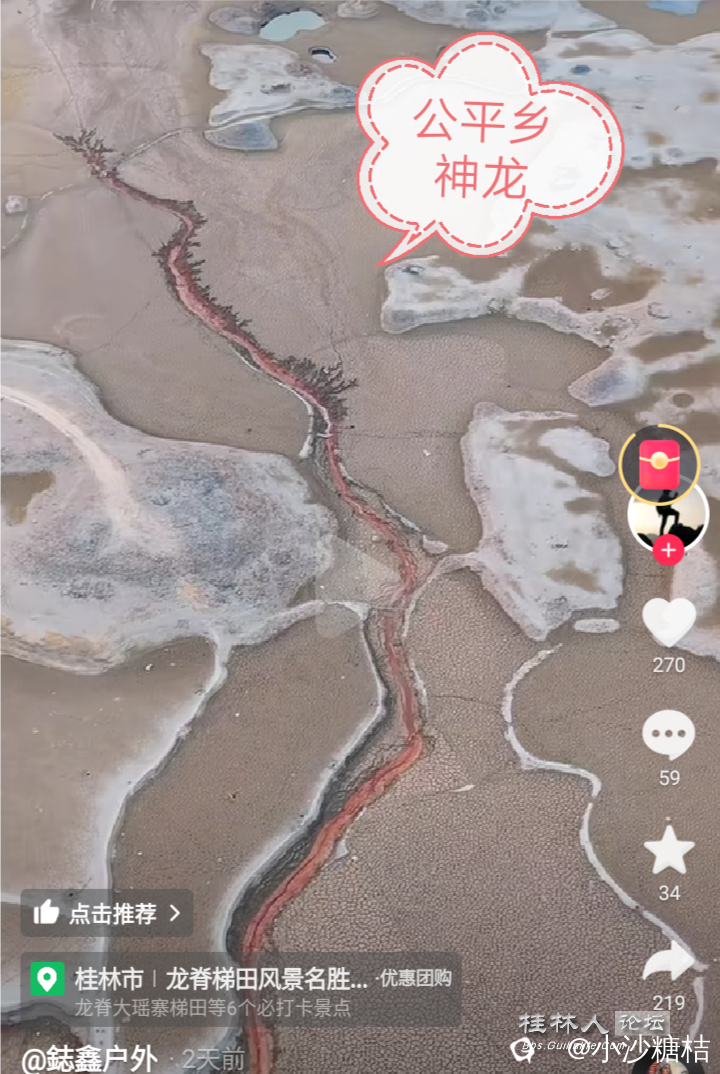Screen dimensions: 720x1074
Task: Follow the creator with the red plus
Action: click(668, 549)
